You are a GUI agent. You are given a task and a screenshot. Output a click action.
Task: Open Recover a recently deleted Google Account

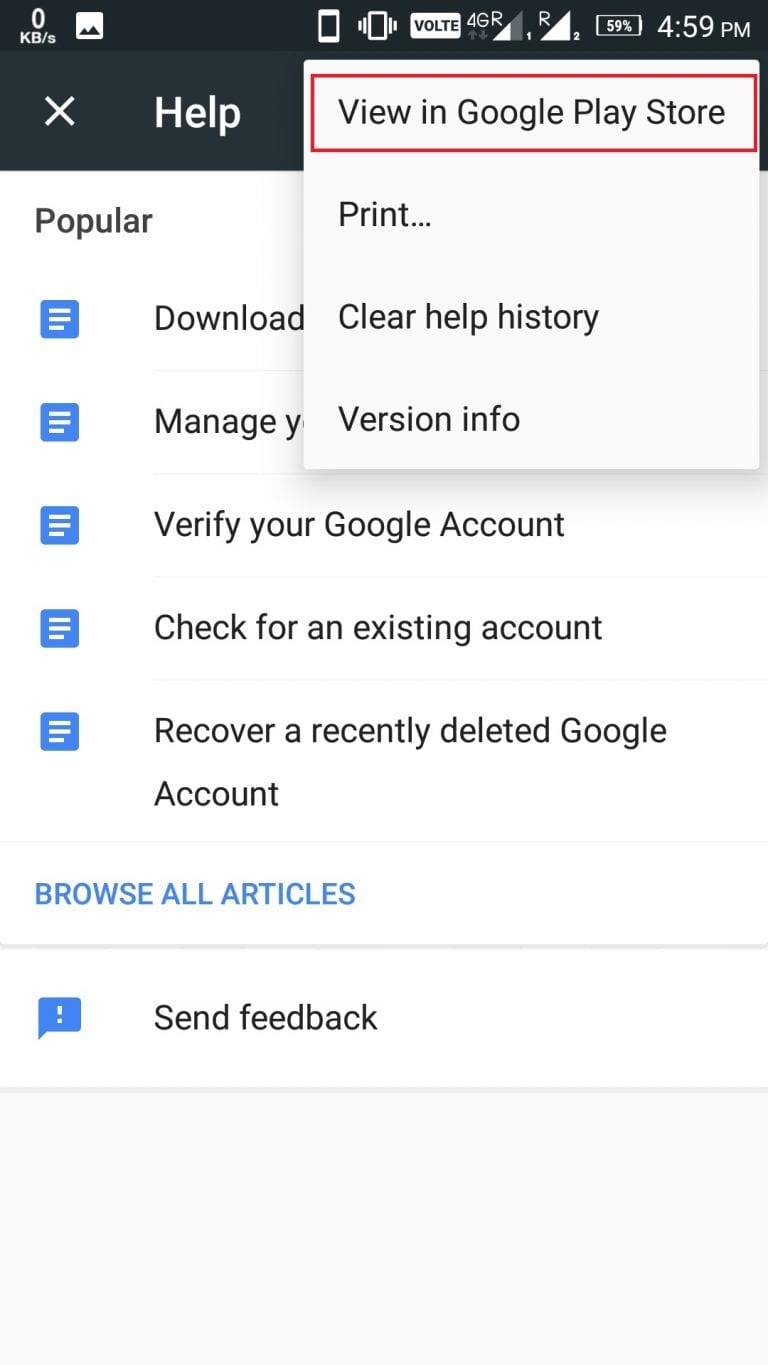click(384, 761)
